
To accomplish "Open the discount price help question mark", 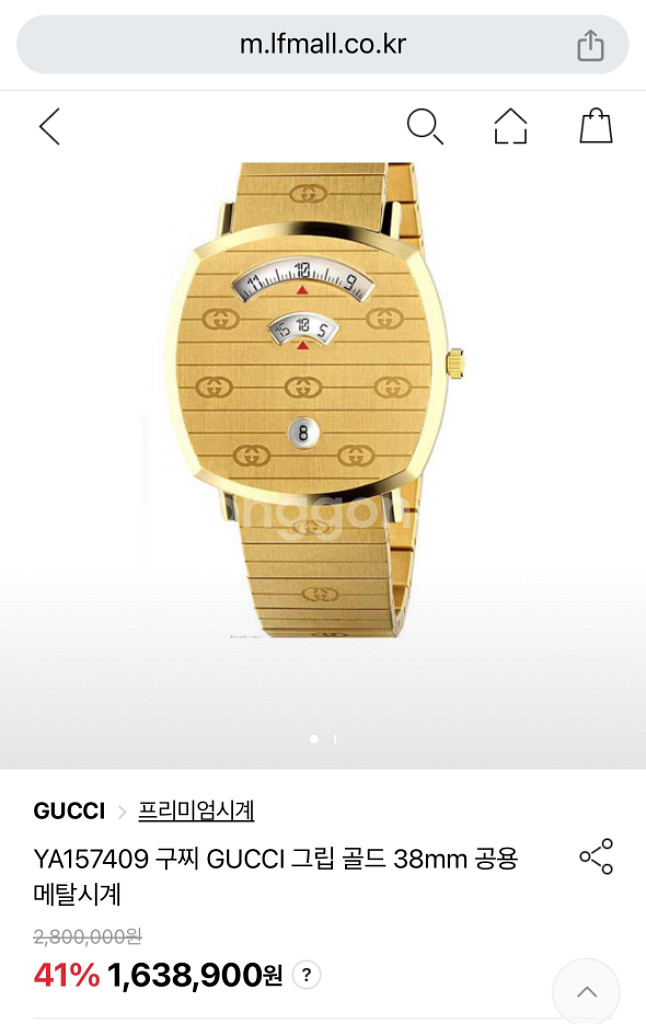I will (x=307, y=975).
